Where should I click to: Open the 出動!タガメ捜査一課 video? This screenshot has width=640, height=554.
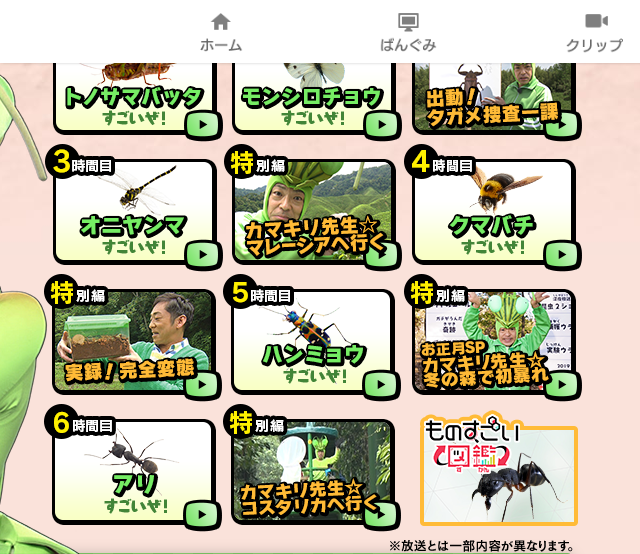[x=494, y=99]
